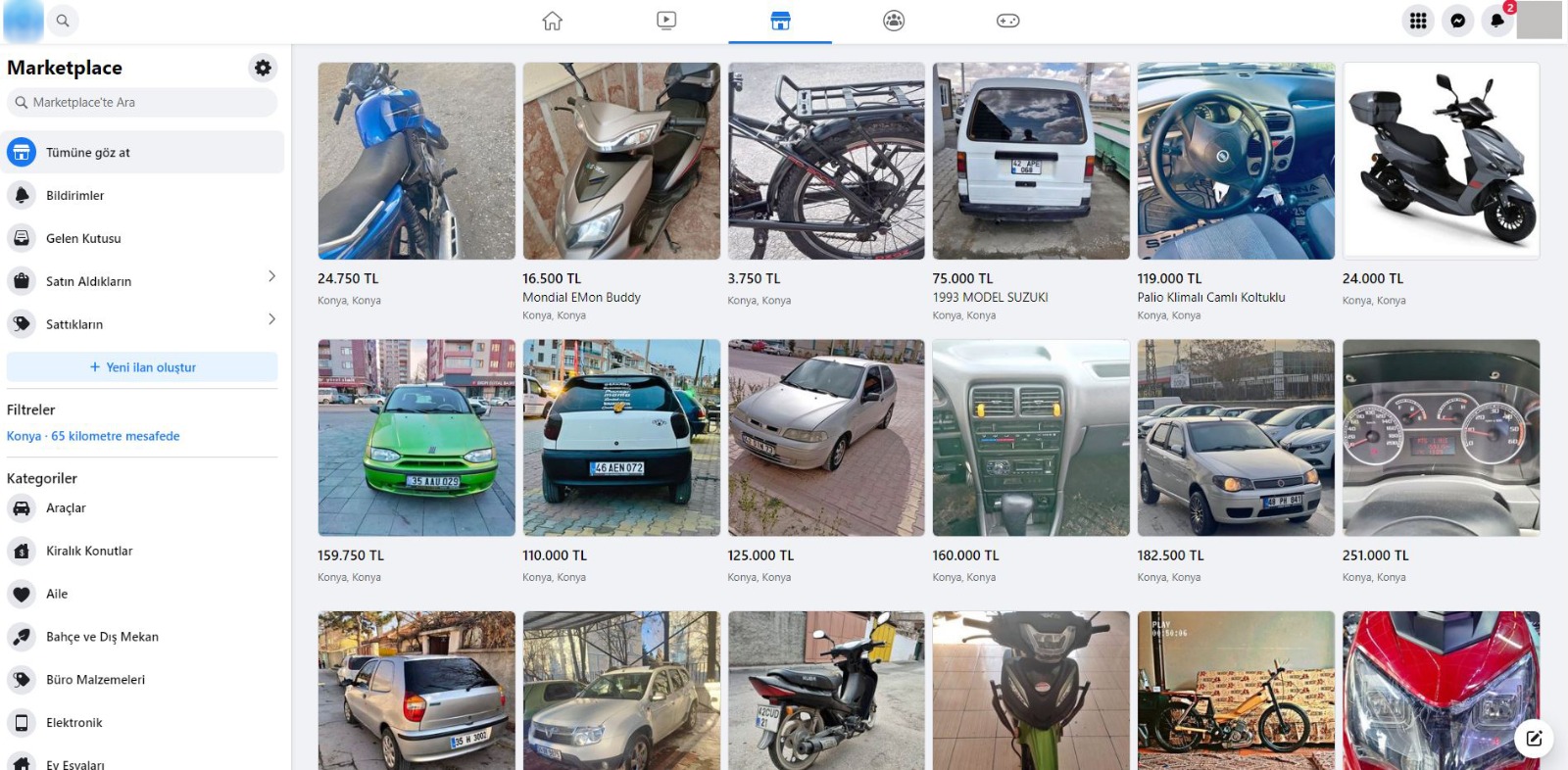
Task: Create a listing with Yeni ilan oluştur
Action: (x=142, y=367)
